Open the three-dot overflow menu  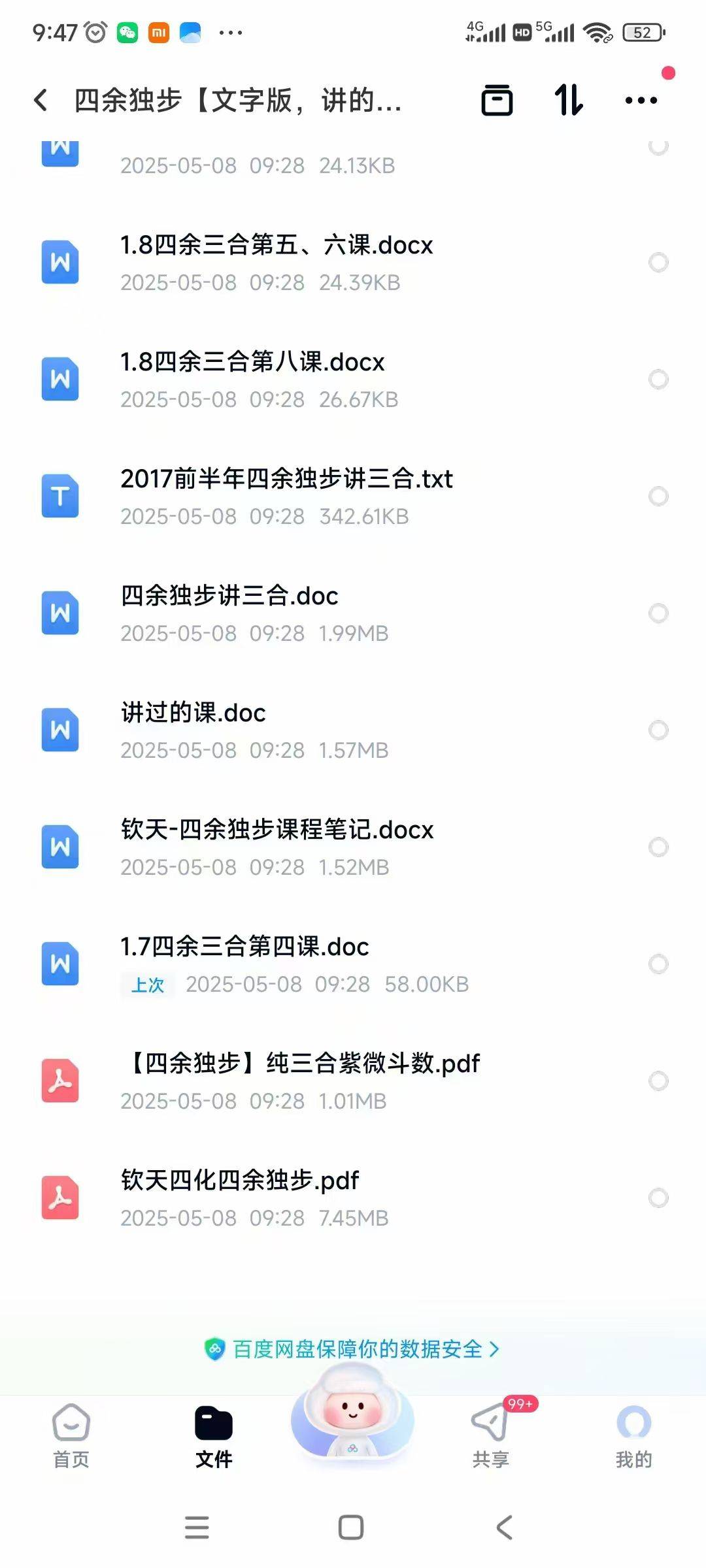(641, 100)
